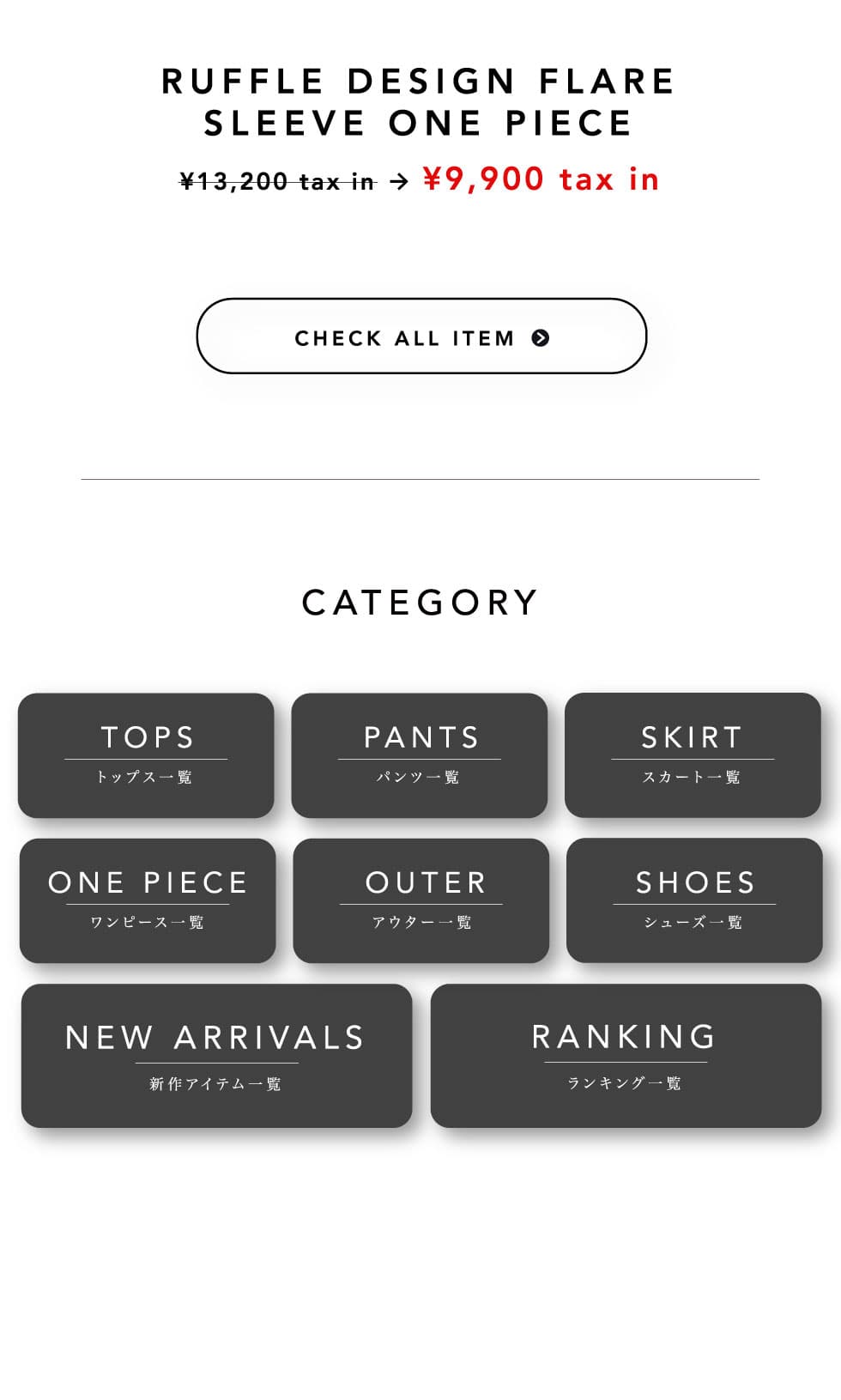841x1400 pixels.
Task: Tap the CHECK ALL ITEM button
Action: (x=420, y=336)
